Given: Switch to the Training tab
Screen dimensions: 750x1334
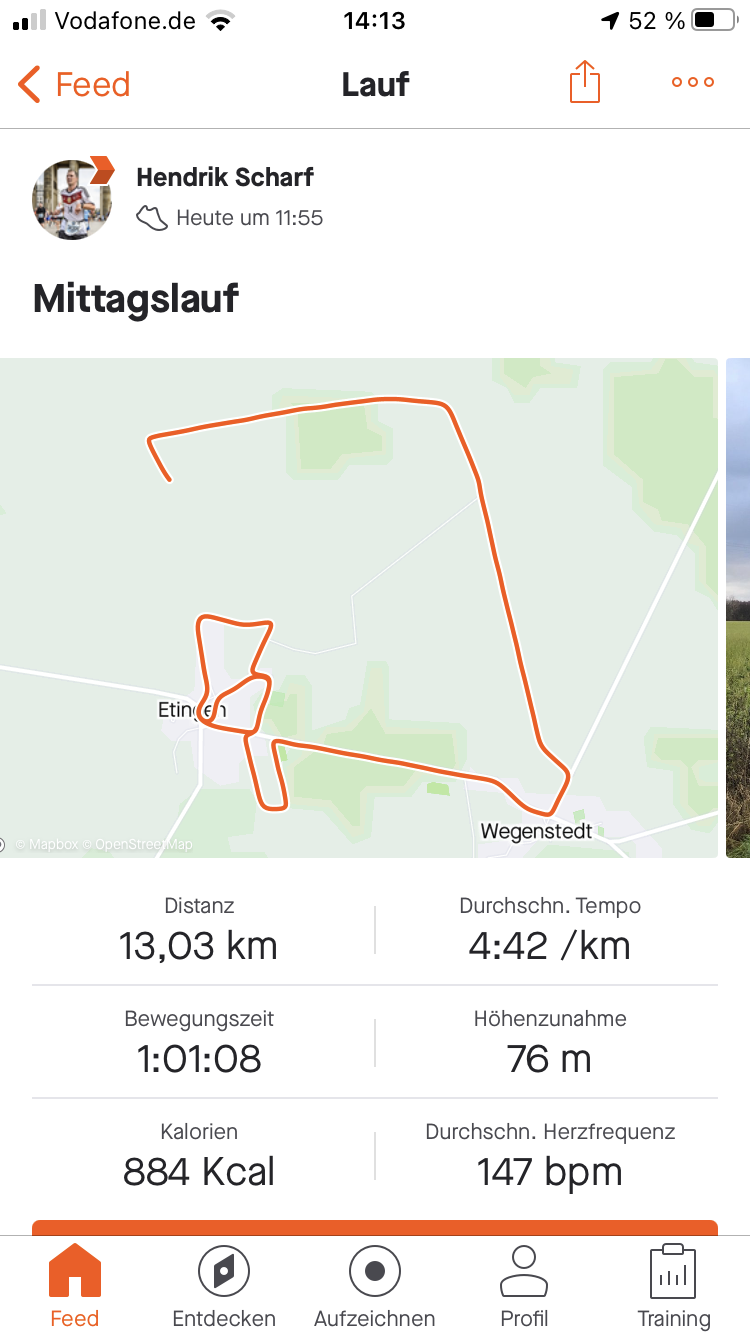Looking at the screenshot, I should coord(674,1286).
